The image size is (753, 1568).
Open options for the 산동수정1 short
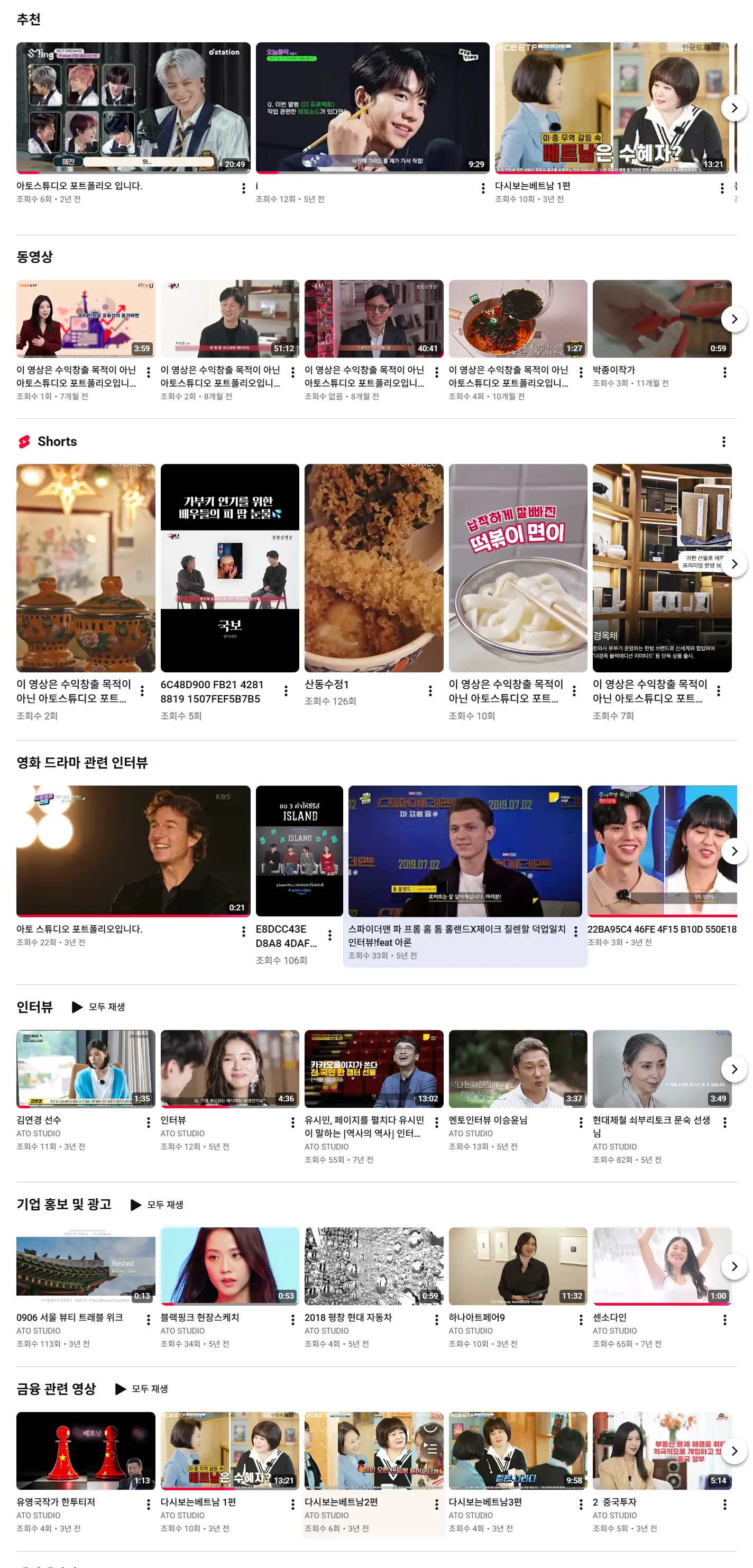click(430, 691)
